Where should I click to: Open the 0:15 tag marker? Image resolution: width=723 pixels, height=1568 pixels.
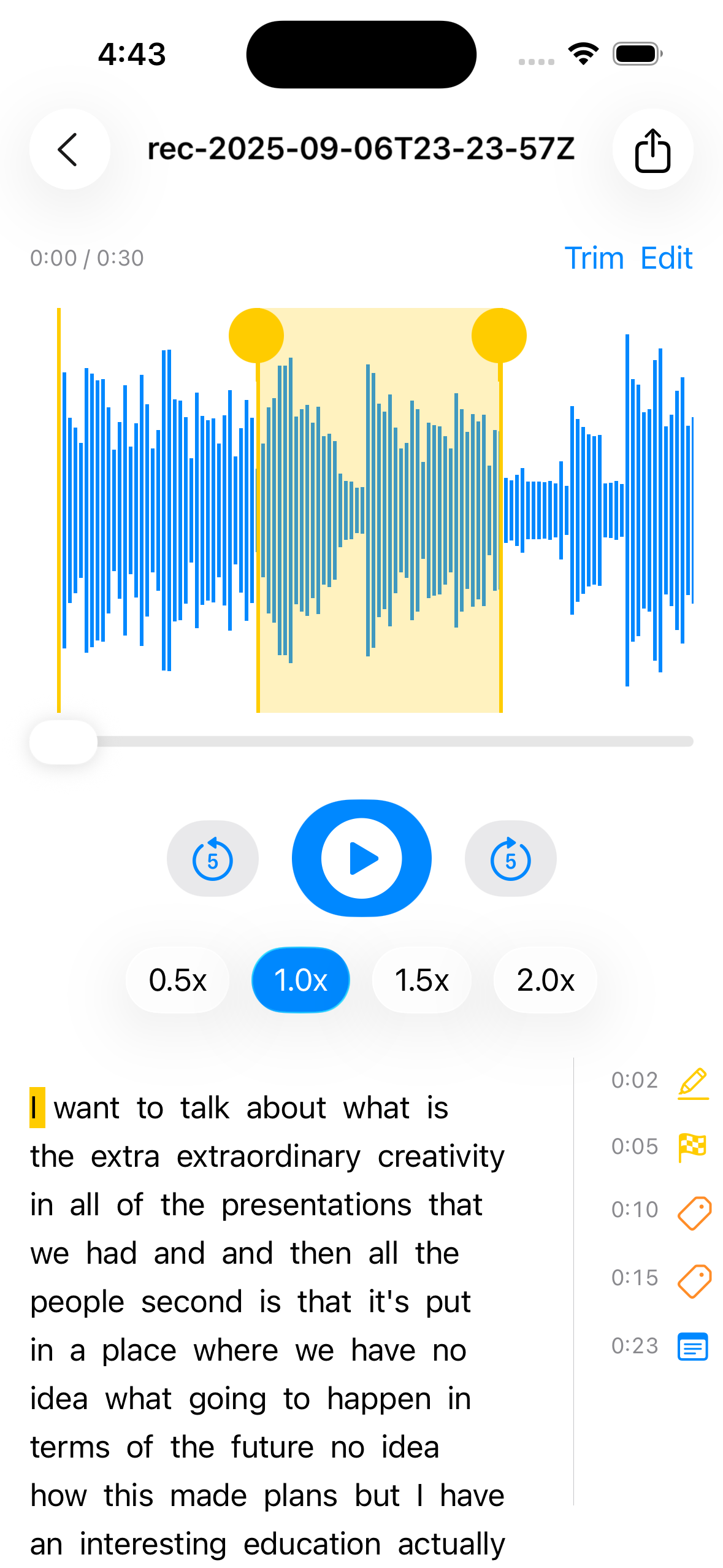point(694,1280)
